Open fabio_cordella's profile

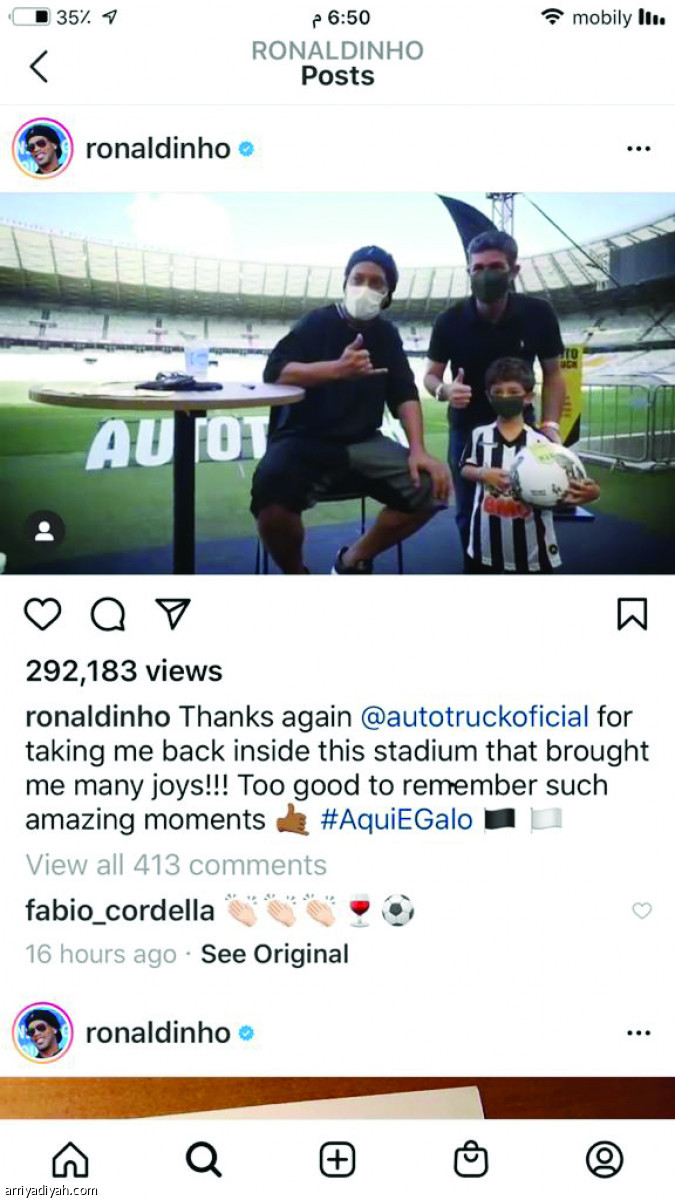(120, 911)
